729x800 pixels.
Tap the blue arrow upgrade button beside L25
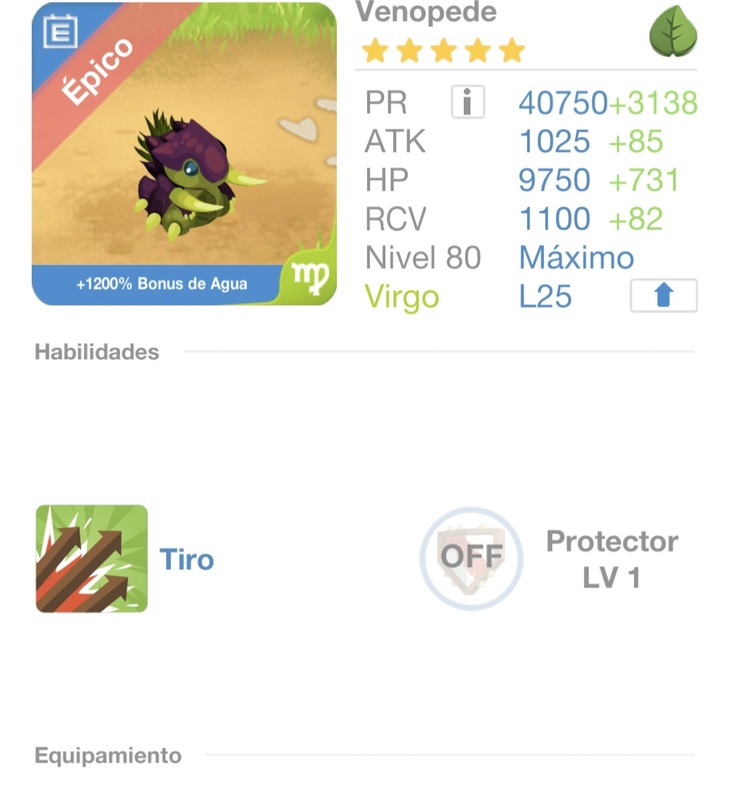[x=663, y=296]
